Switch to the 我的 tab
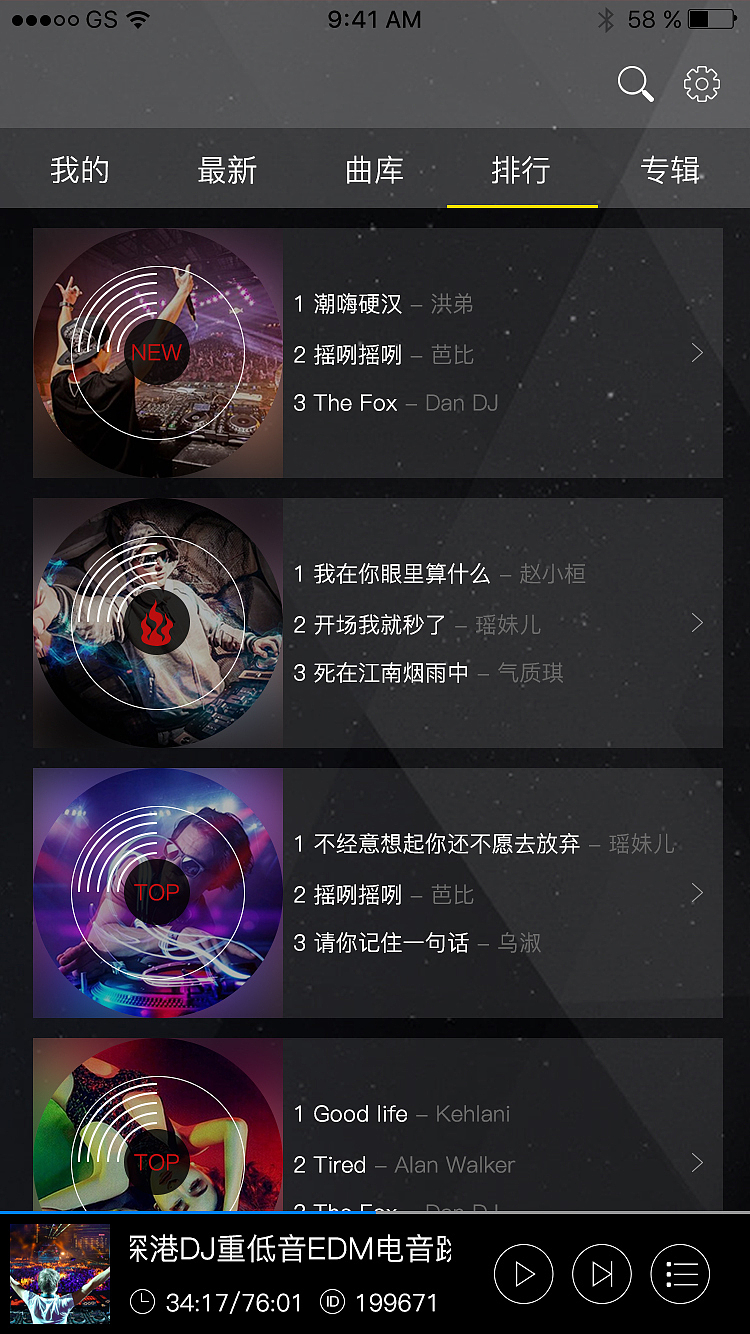This screenshot has width=750, height=1334. tap(80, 170)
